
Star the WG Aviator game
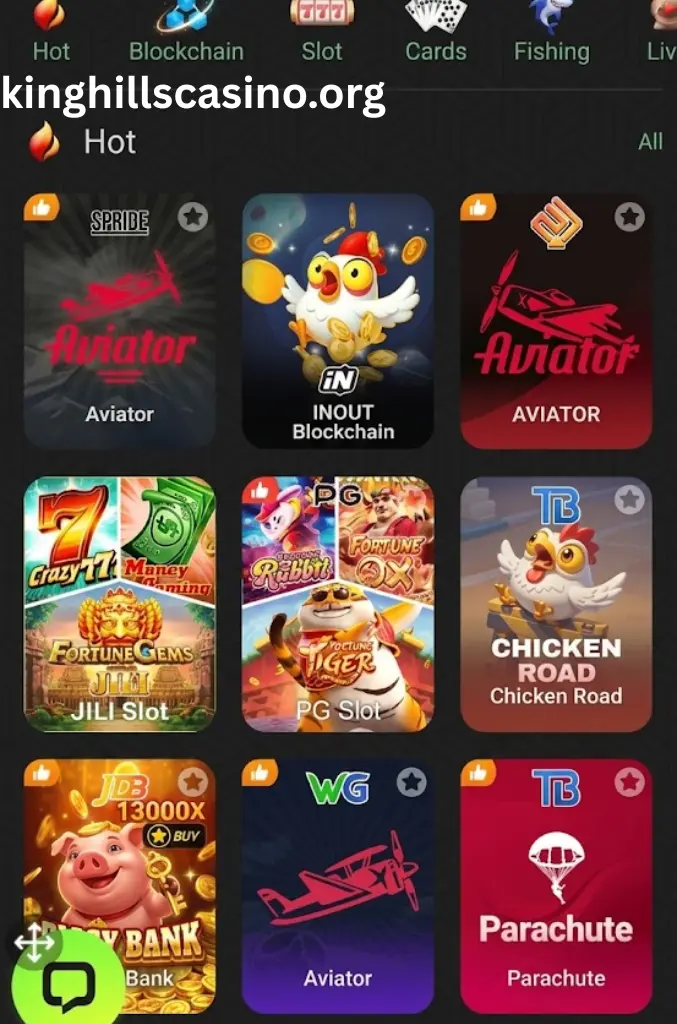click(411, 782)
